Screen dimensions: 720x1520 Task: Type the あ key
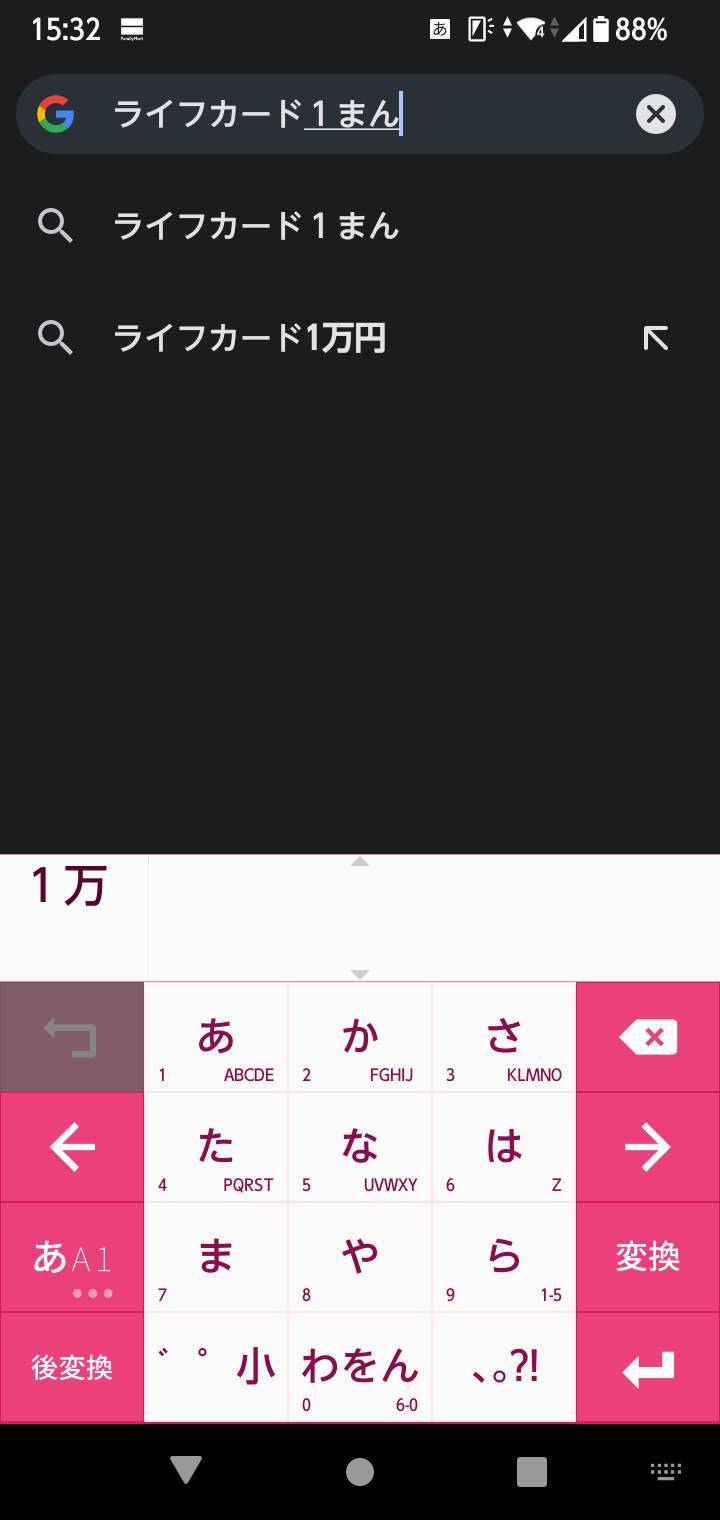click(215, 1037)
